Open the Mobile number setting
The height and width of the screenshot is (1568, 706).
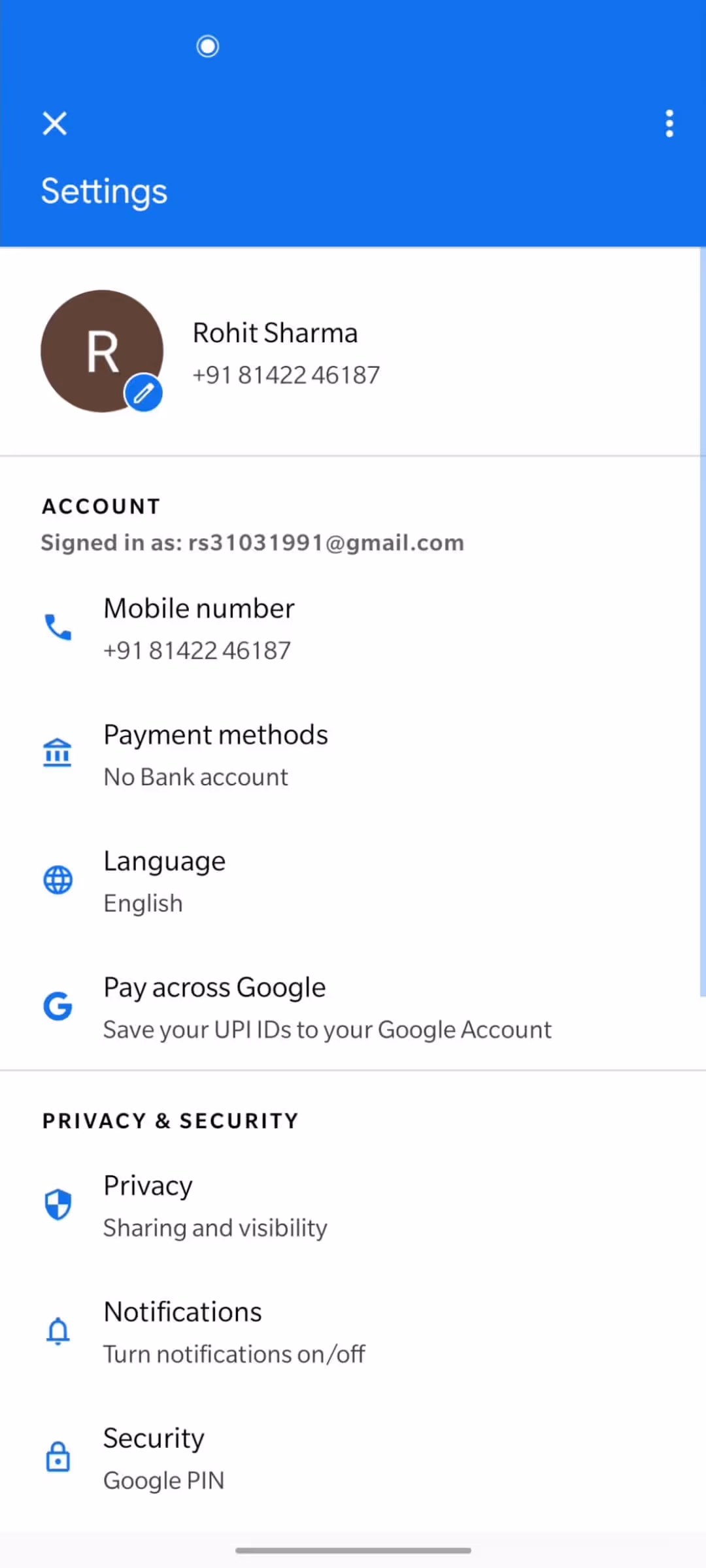pyautogui.click(x=353, y=629)
